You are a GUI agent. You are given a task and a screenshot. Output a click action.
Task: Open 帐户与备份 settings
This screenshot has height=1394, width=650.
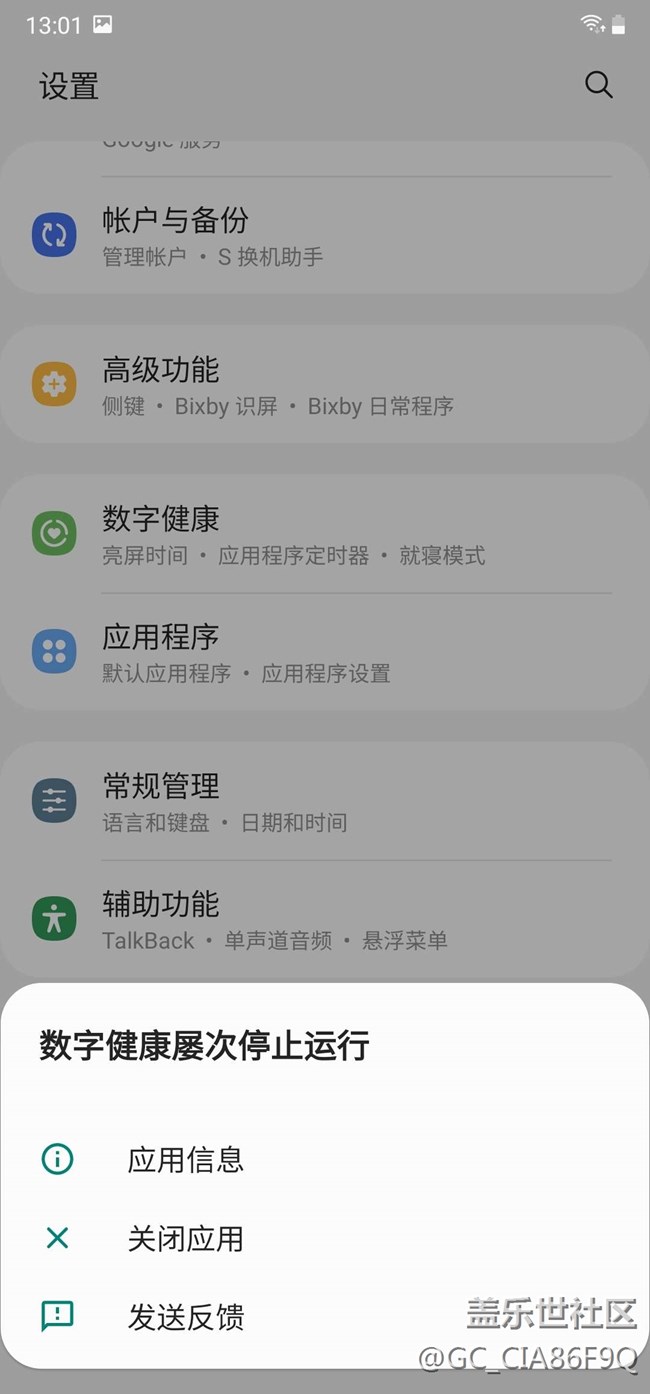[325, 236]
